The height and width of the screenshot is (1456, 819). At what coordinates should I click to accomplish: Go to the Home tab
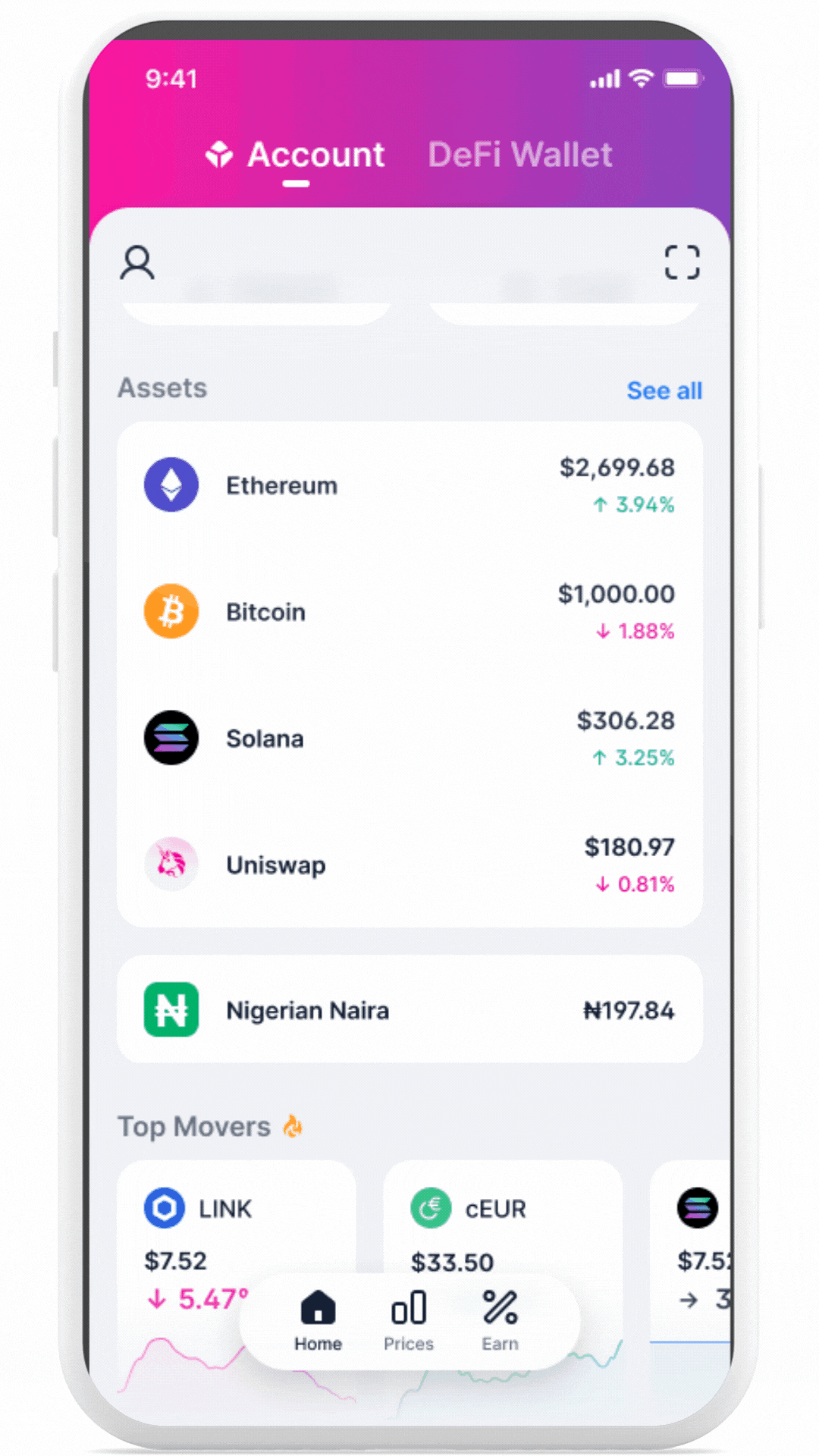pos(318,1321)
